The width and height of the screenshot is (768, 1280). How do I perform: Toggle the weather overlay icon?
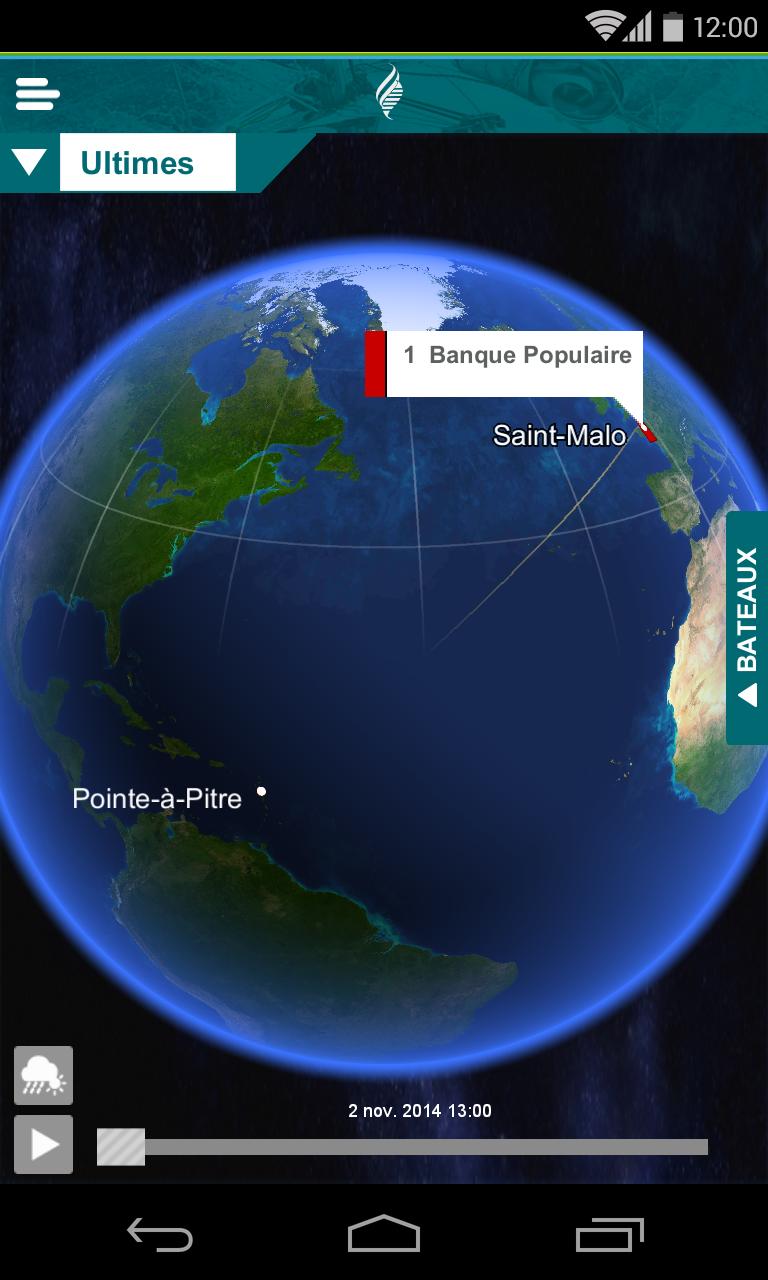[x=43, y=1075]
